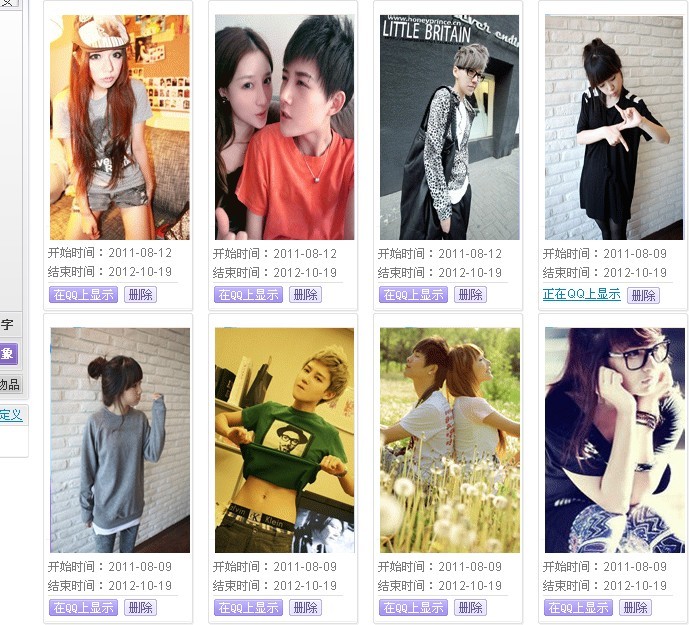689x625 pixels.
Task: Tap 在QQ上显示 under the dandelion field couple
Action: pos(413,608)
